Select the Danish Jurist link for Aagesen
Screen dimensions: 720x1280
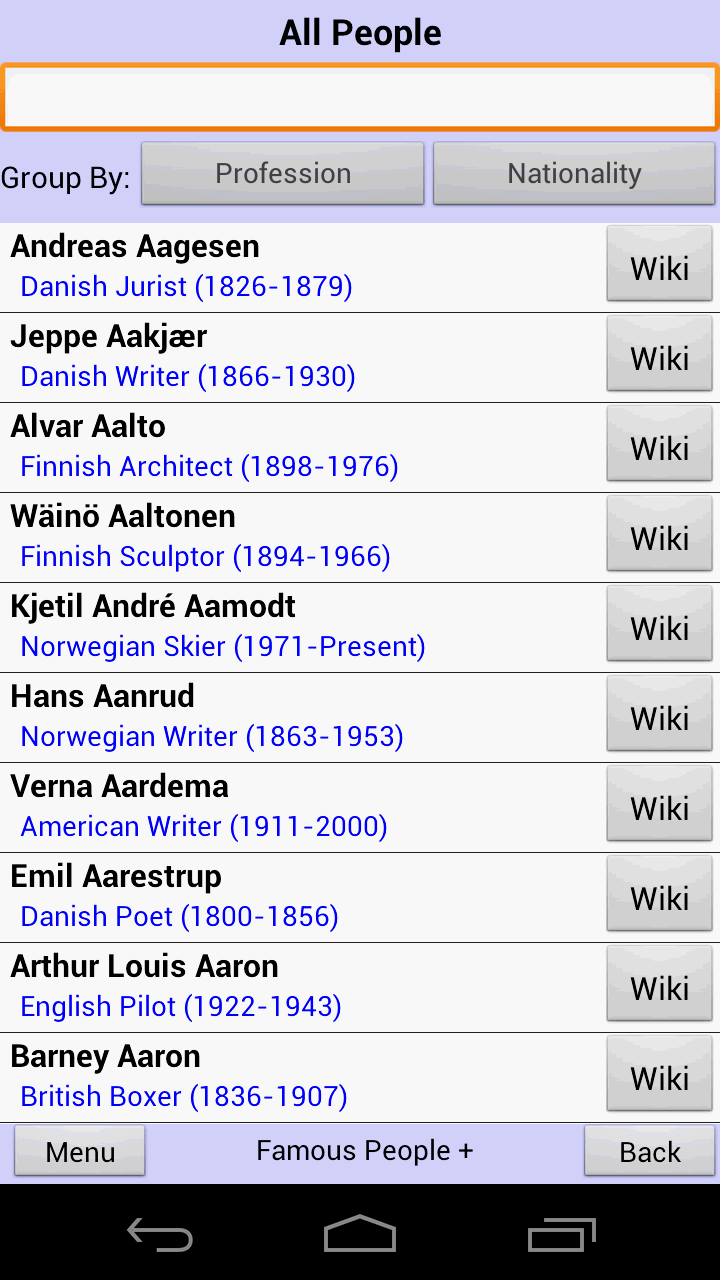click(x=185, y=287)
